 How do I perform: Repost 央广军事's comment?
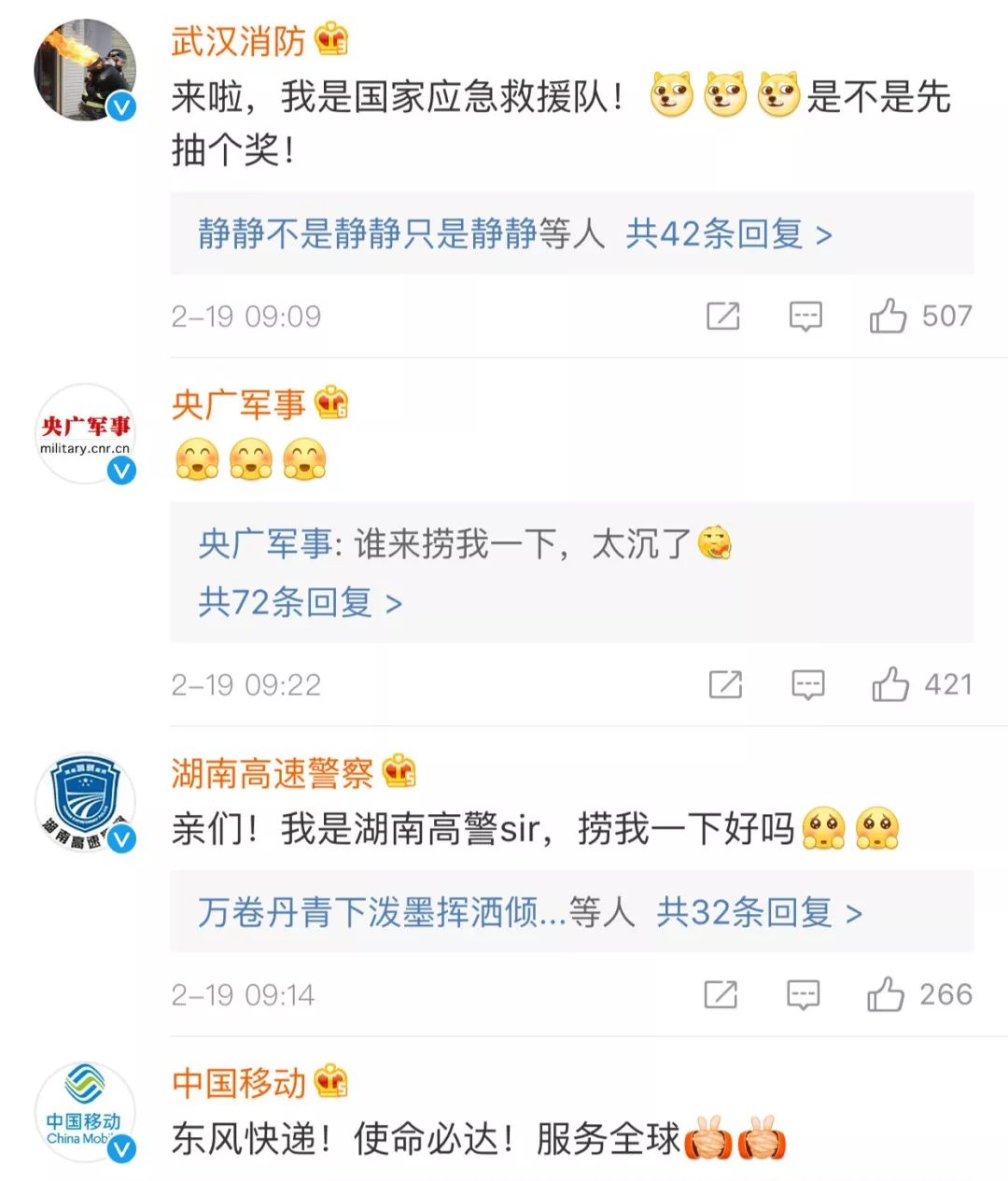[x=725, y=684]
